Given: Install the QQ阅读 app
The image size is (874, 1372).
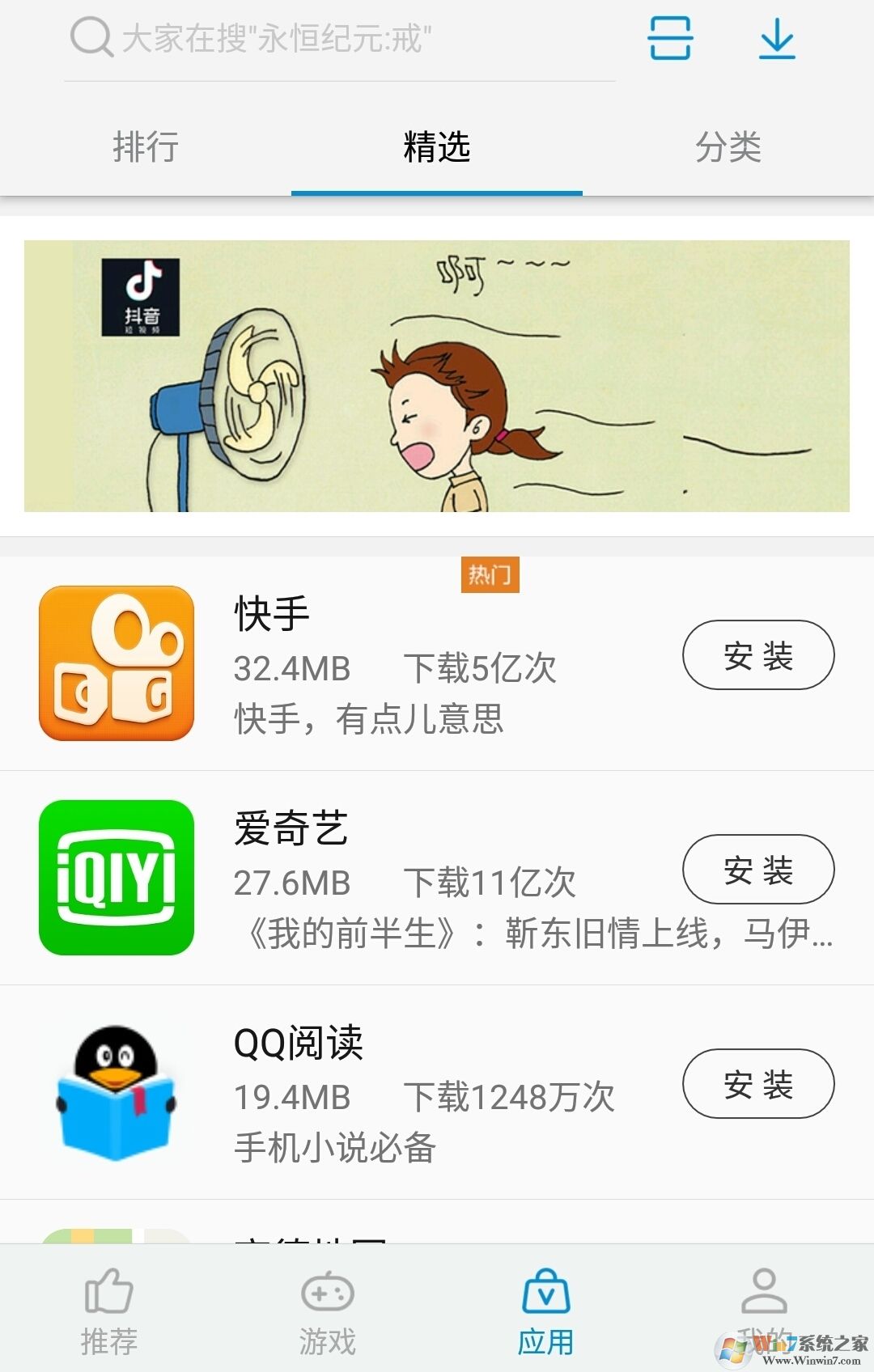Looking at the screenshot, I should pos(757,1085).
